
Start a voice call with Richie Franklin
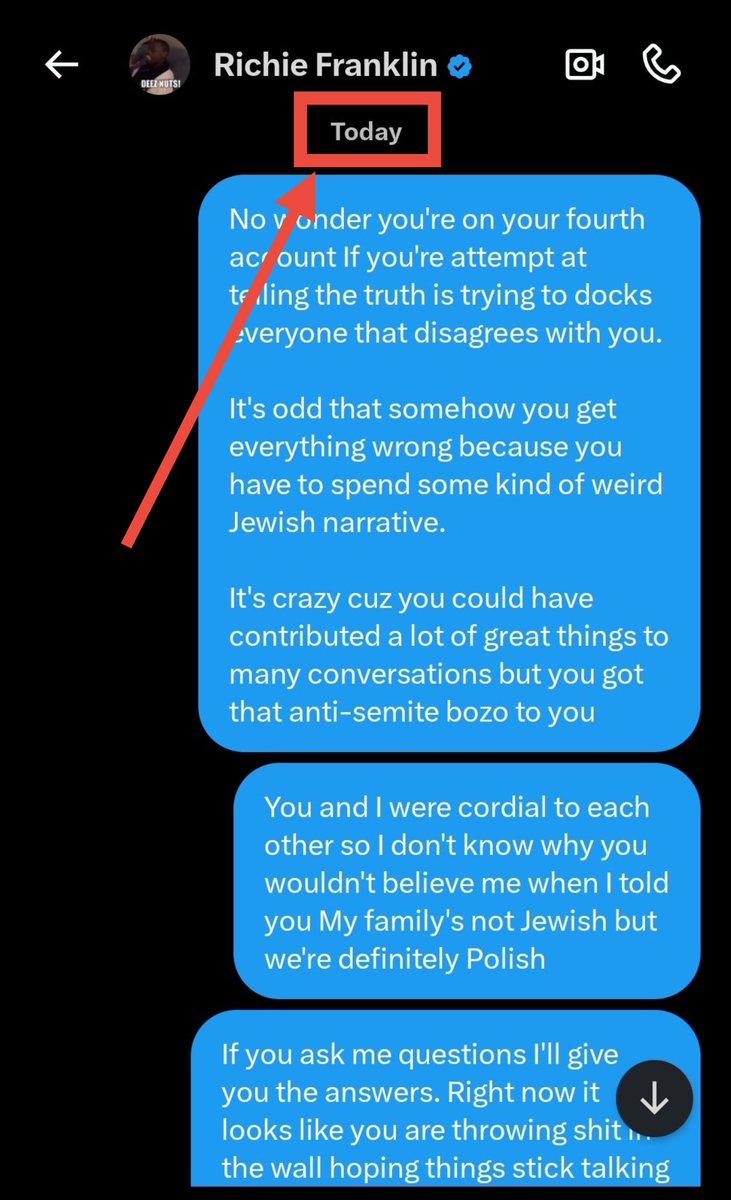click(661, 65)
